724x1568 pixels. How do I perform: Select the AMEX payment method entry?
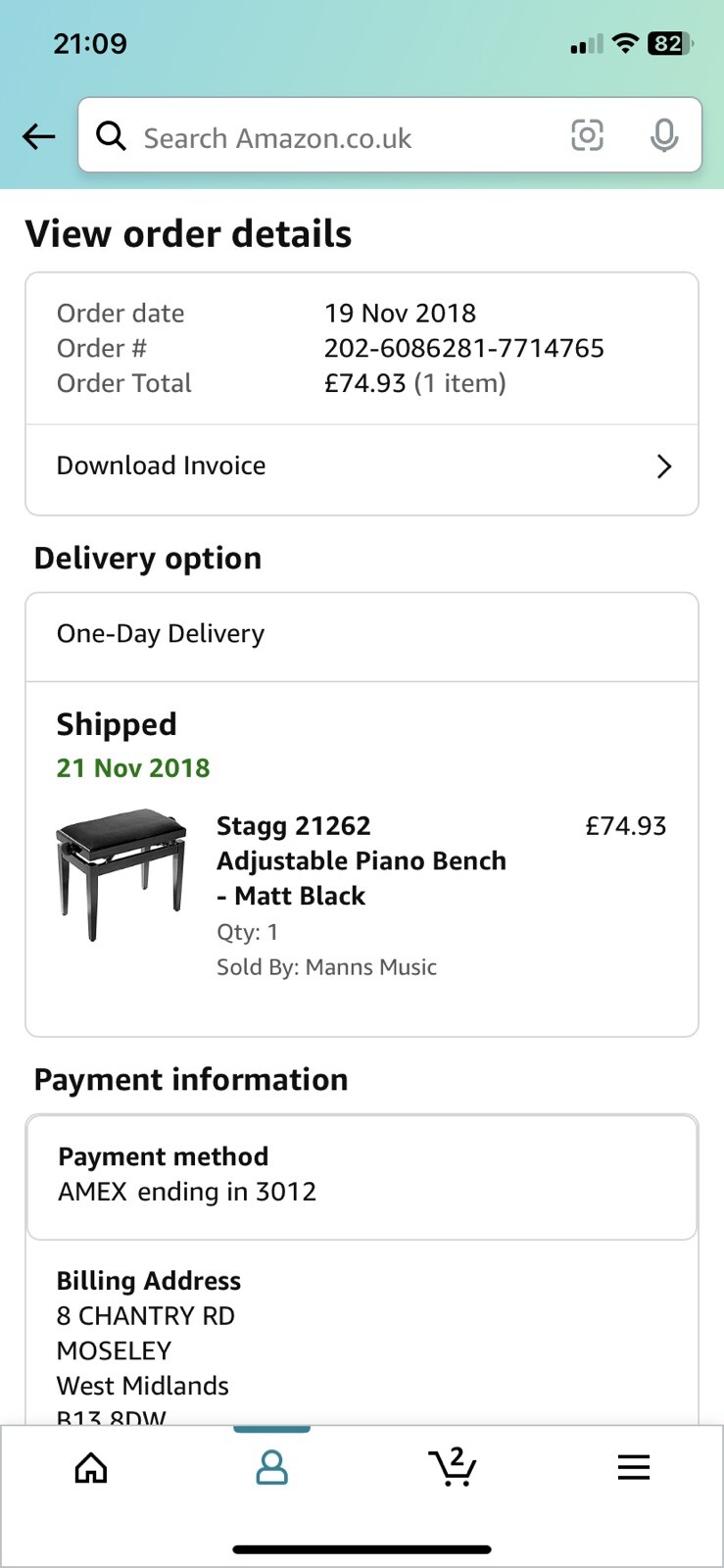[187, 1192]
